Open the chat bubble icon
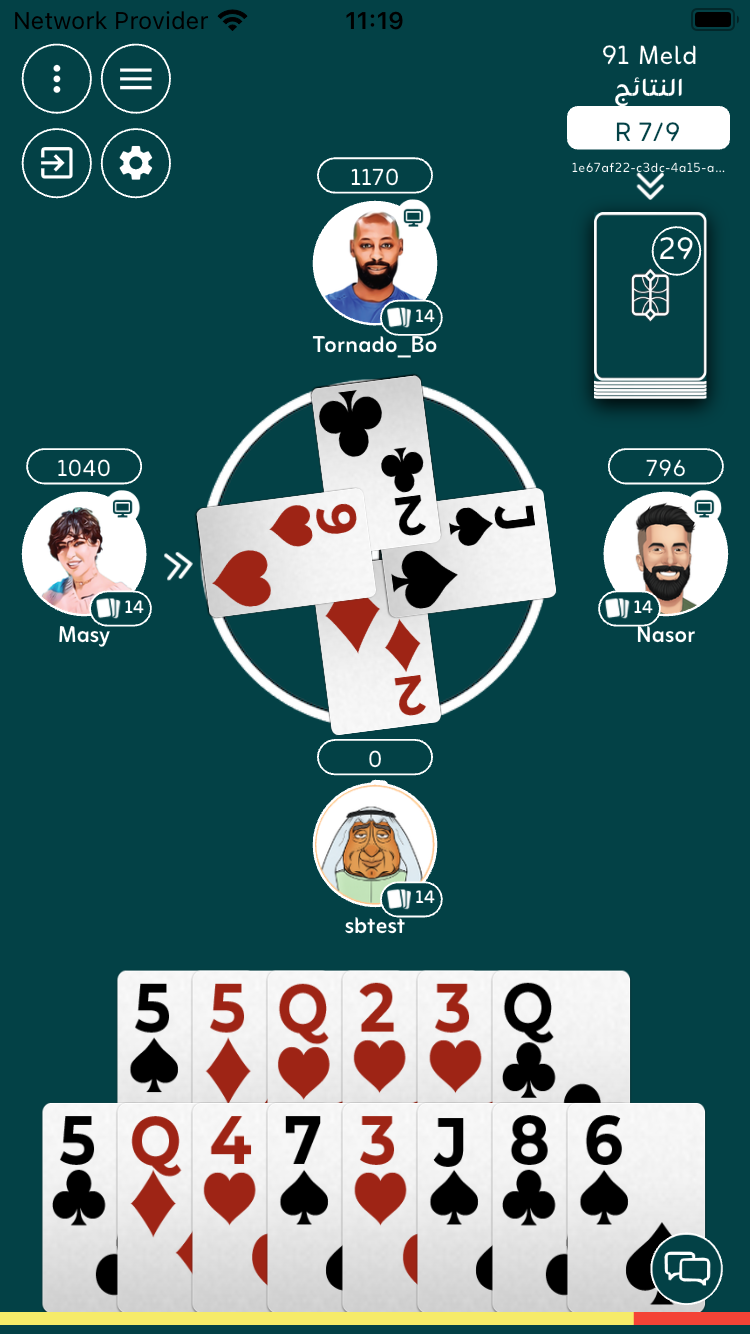 (x=687, y=1269)
